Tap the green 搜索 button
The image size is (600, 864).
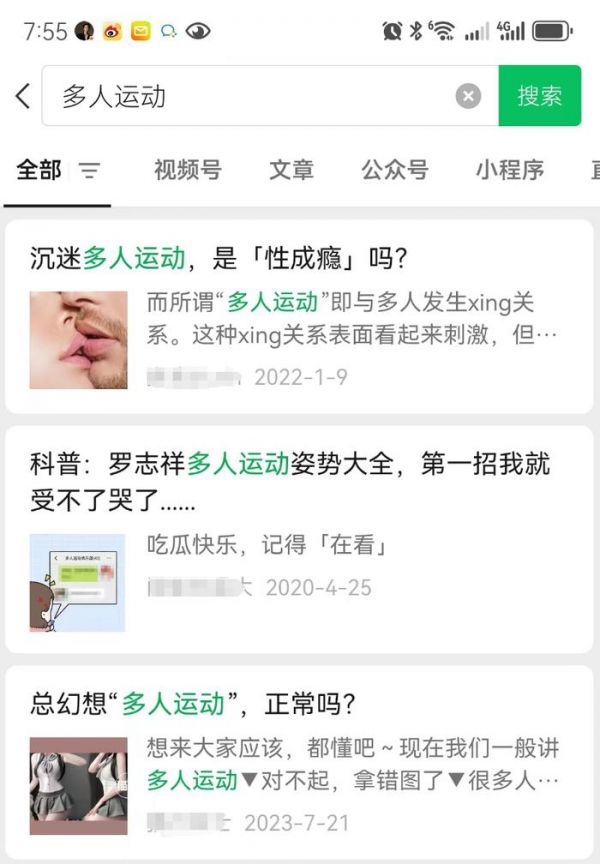click(539, 96)
